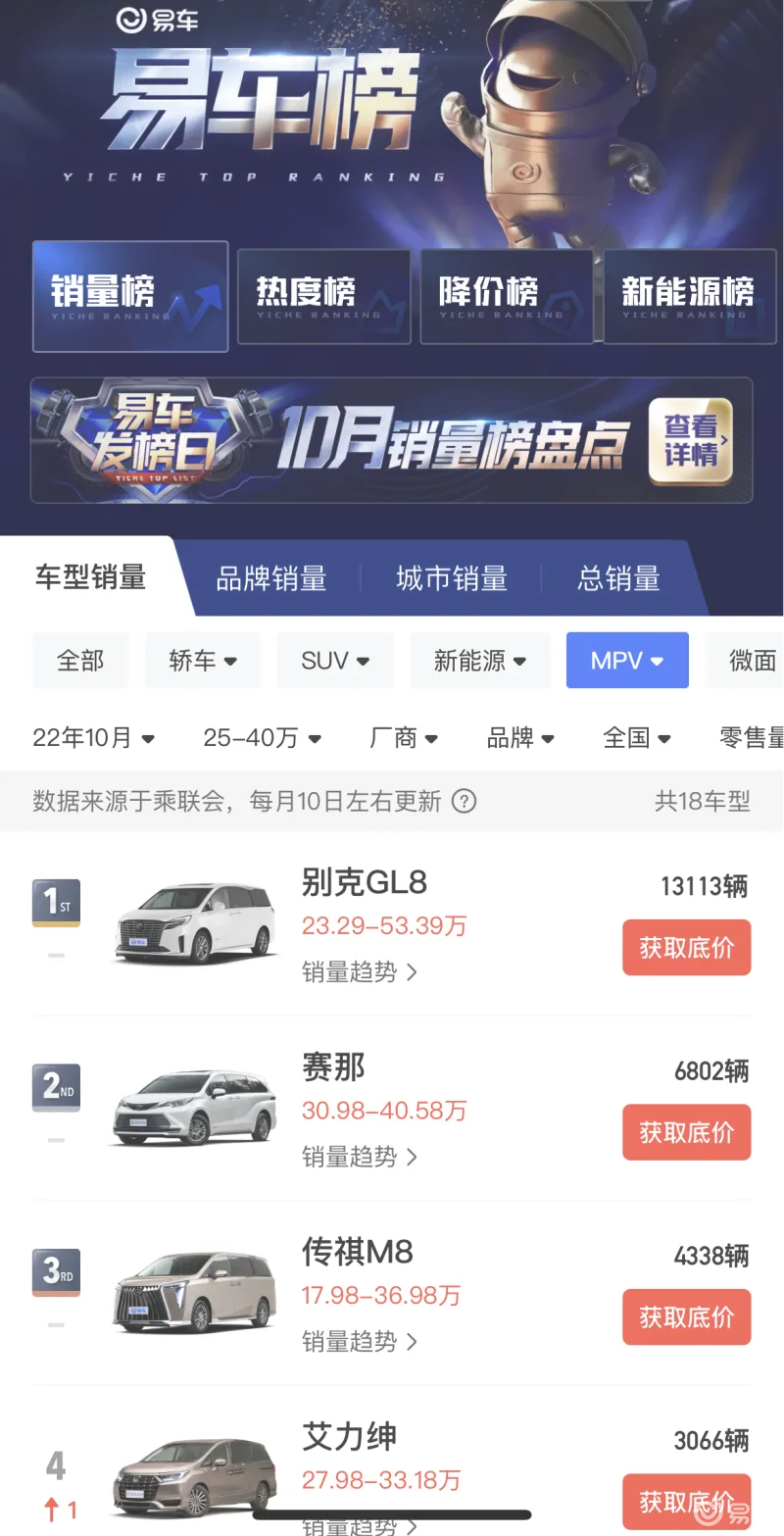784x1536 pixels.
Task: Switch to the 城市销量 tab
Action: tap(452, 578)
